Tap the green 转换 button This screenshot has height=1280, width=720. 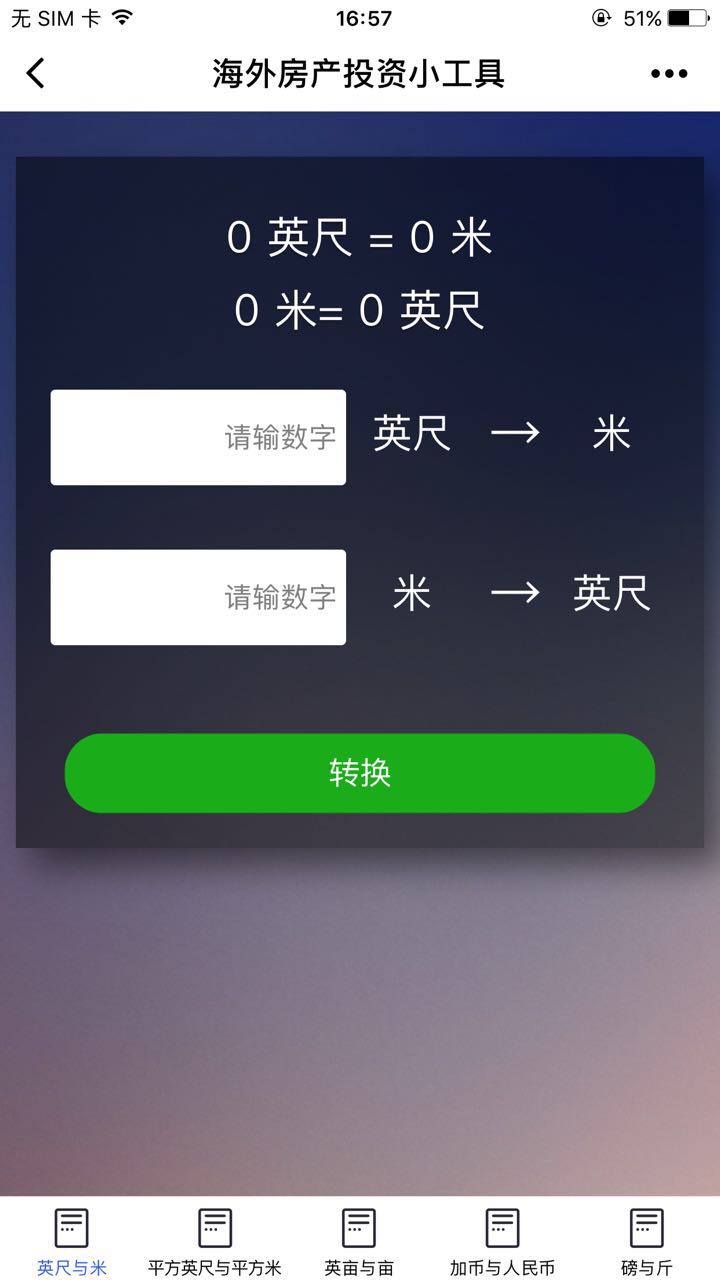(360, 773)
